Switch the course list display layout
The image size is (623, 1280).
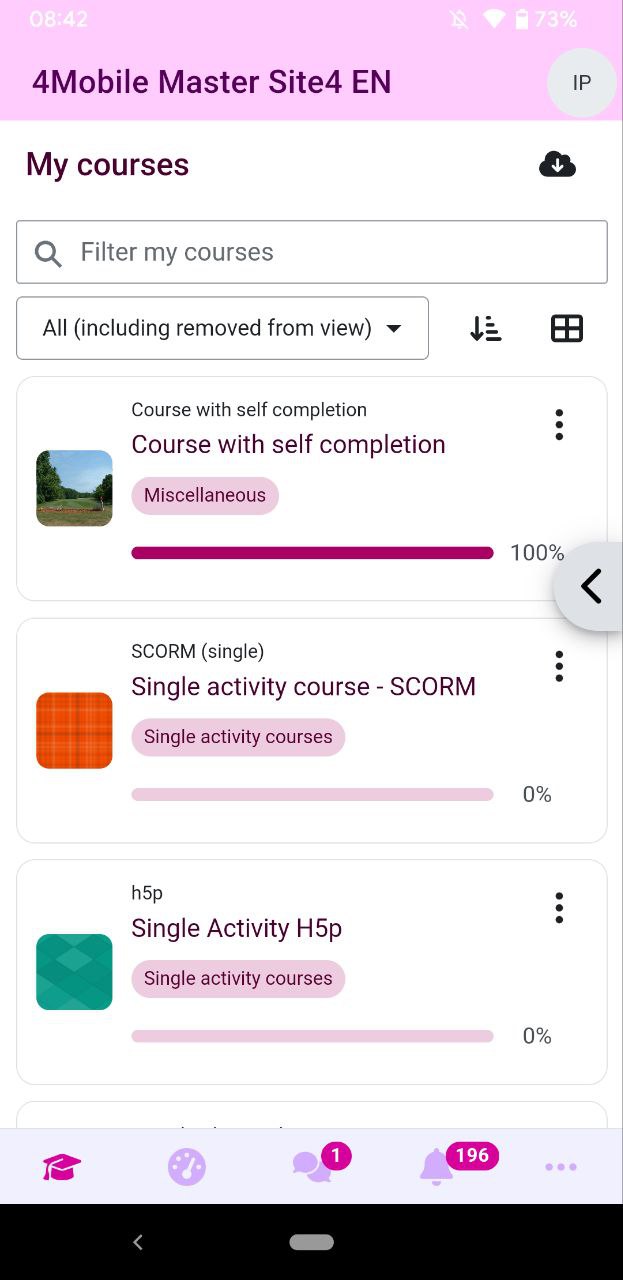(x=567, y=328)
